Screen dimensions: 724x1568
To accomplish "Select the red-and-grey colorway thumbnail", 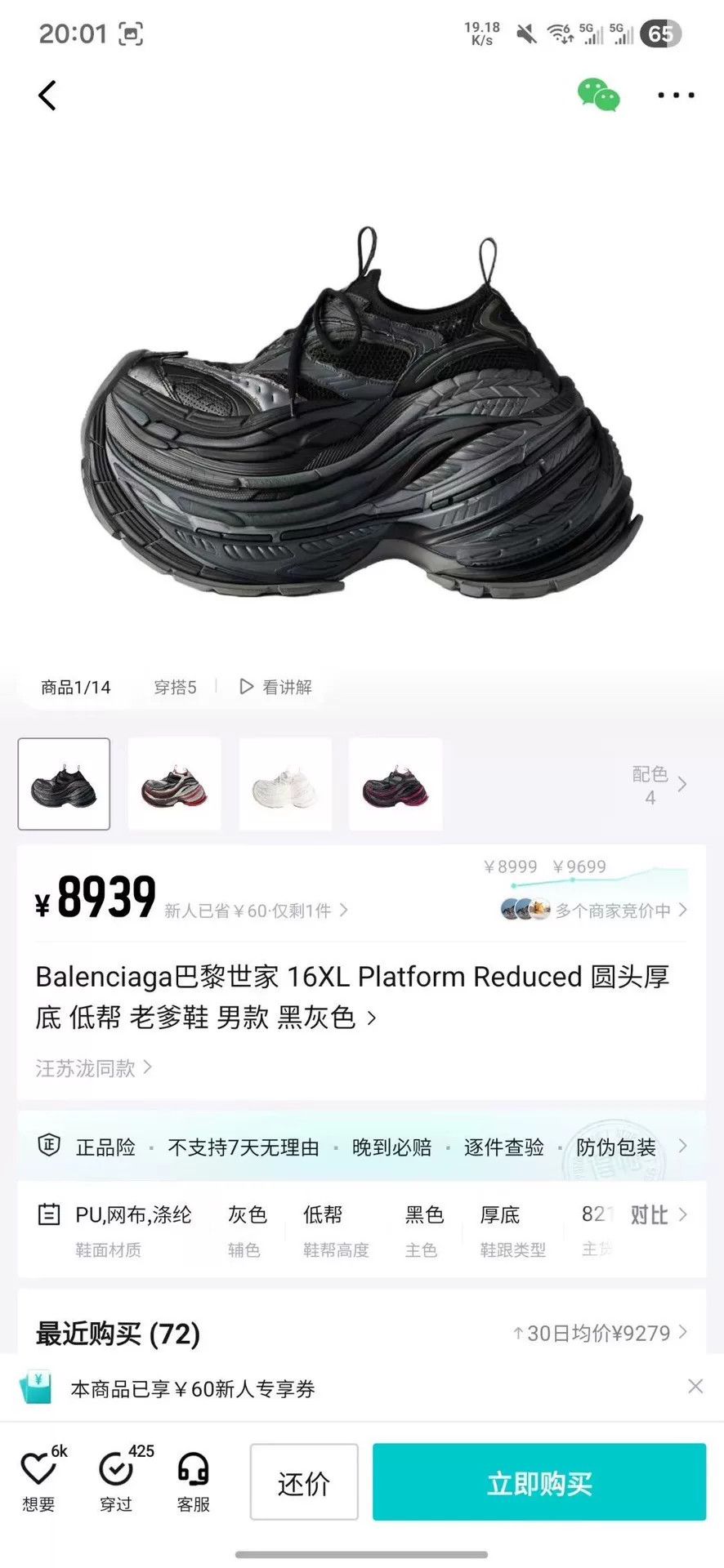I will pyautogui.click(x=175, y=784).
